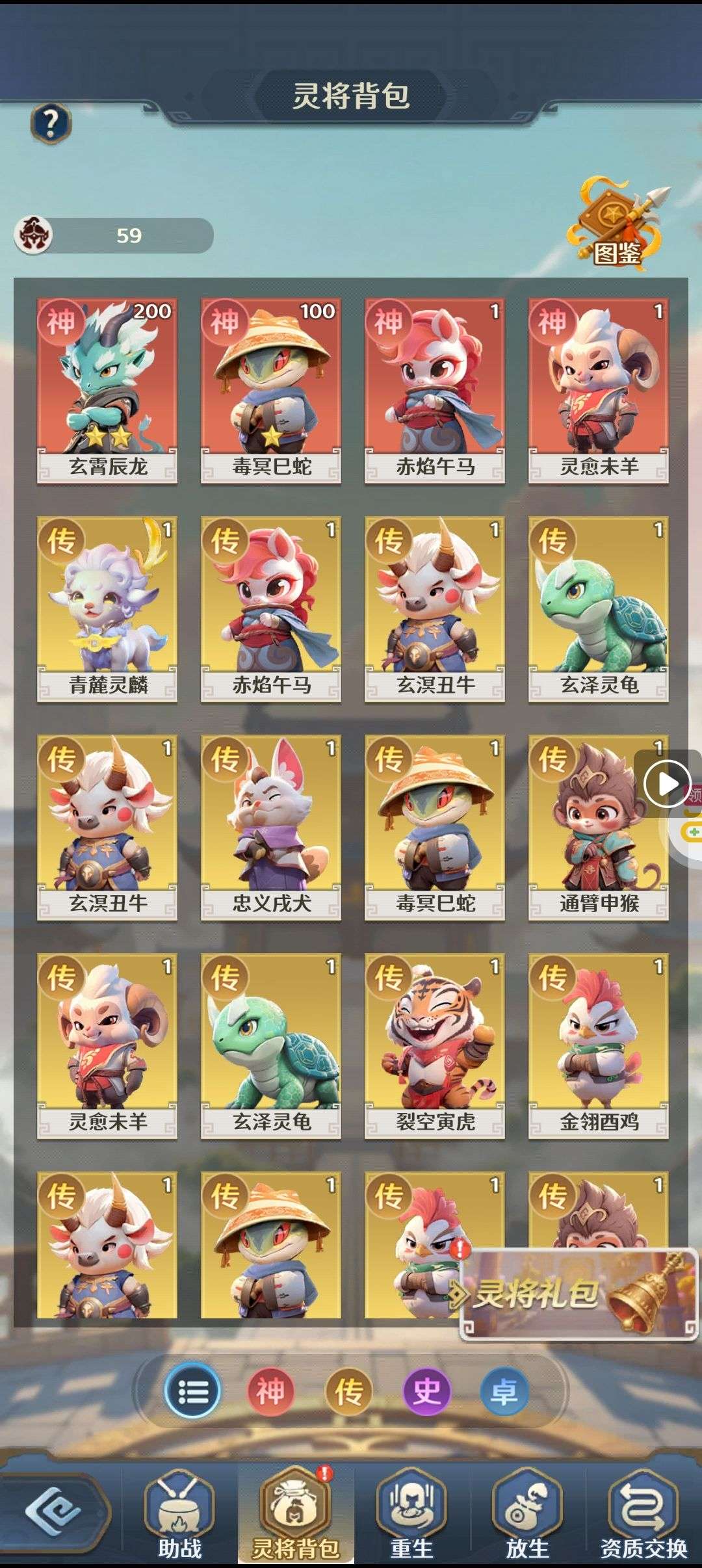Show all spirits with the list filter
This screenshot has width=702, height=1568.
pyautogui.click(x=192, y=1391)
